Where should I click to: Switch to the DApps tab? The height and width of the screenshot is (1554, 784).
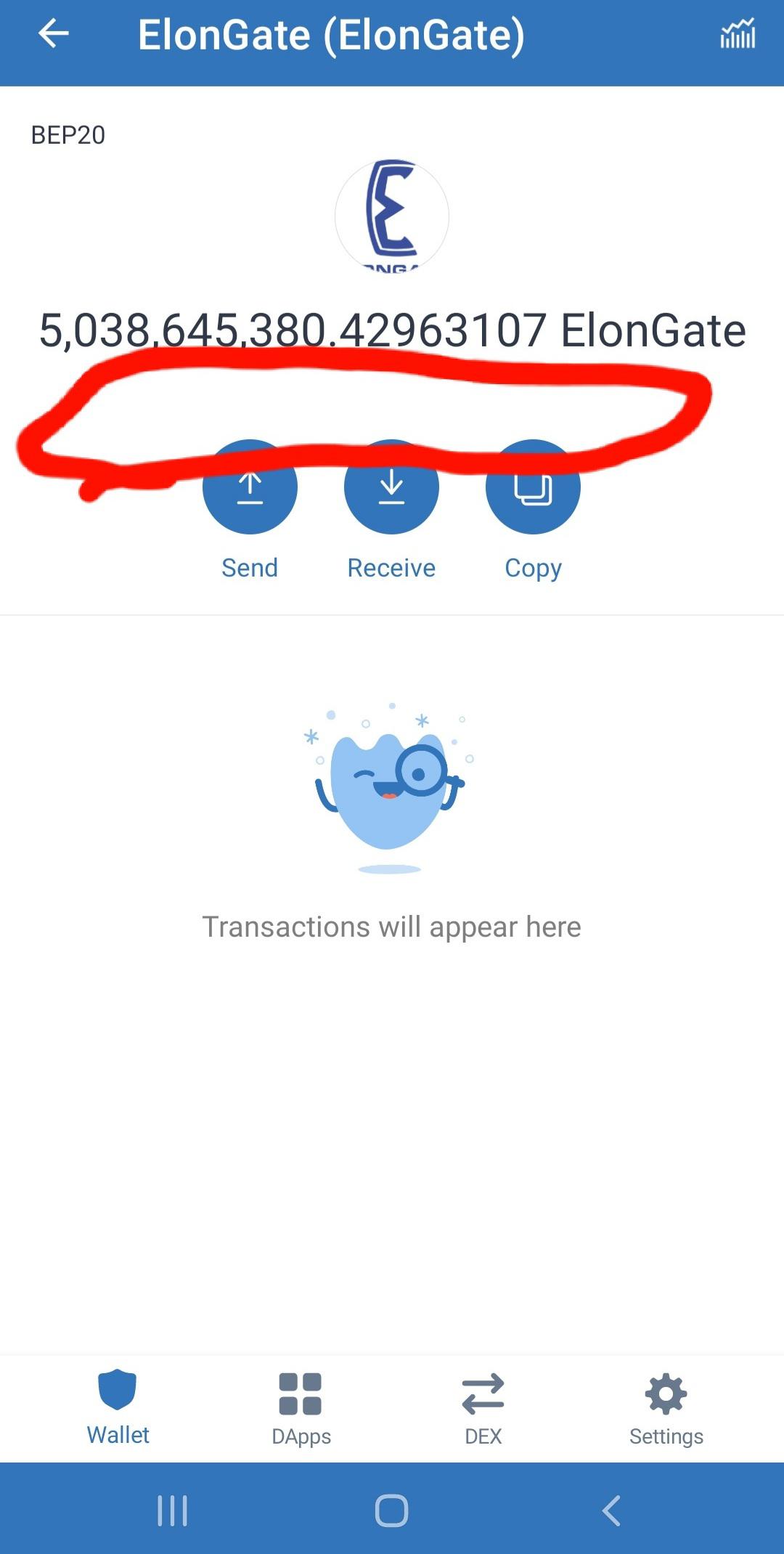[x=301, y=1409]
